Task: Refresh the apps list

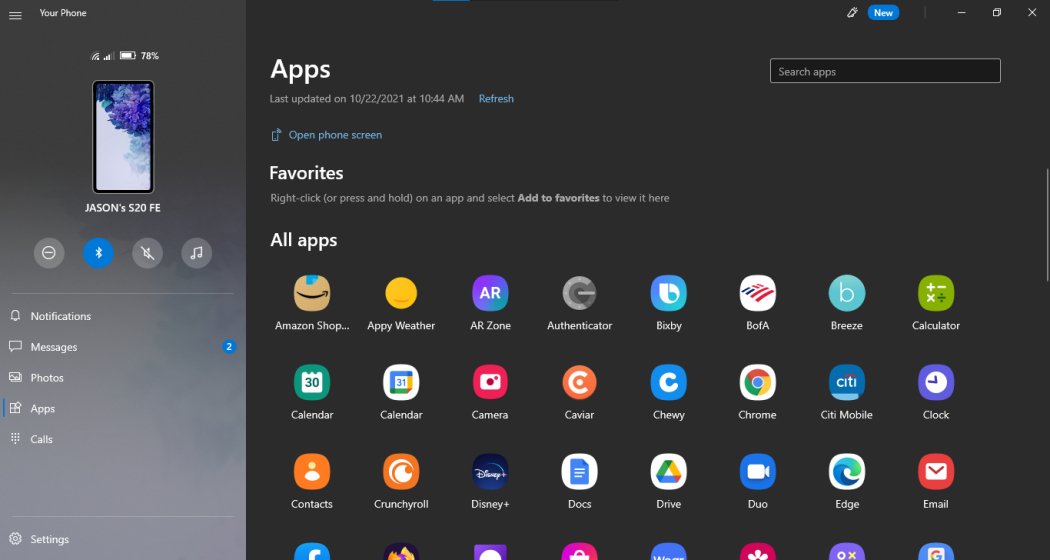Action: point(496,99)
